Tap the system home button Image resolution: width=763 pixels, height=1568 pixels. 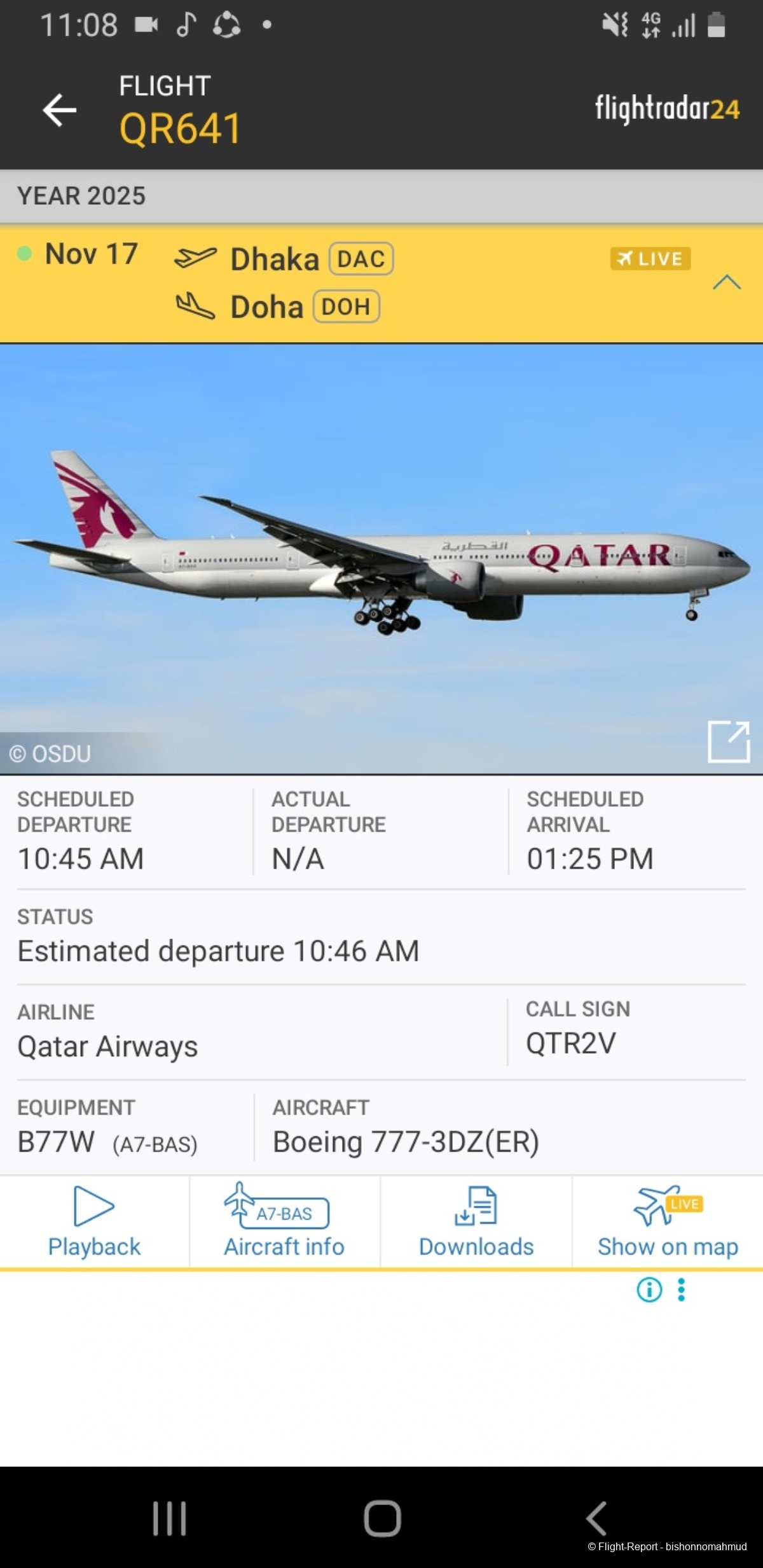coord(382,1518)
